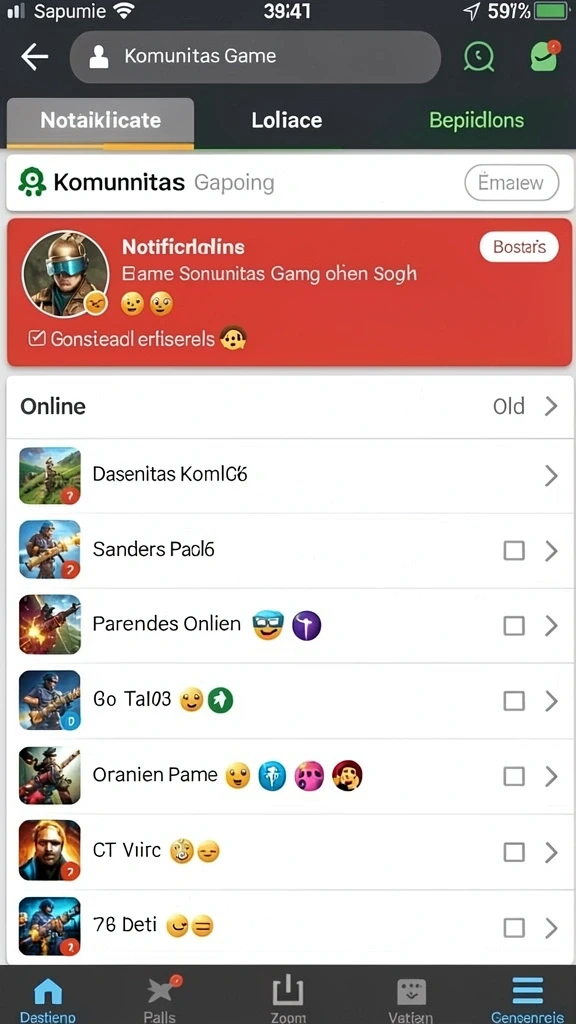Tap the Bostars button in red card

(519, 248)
